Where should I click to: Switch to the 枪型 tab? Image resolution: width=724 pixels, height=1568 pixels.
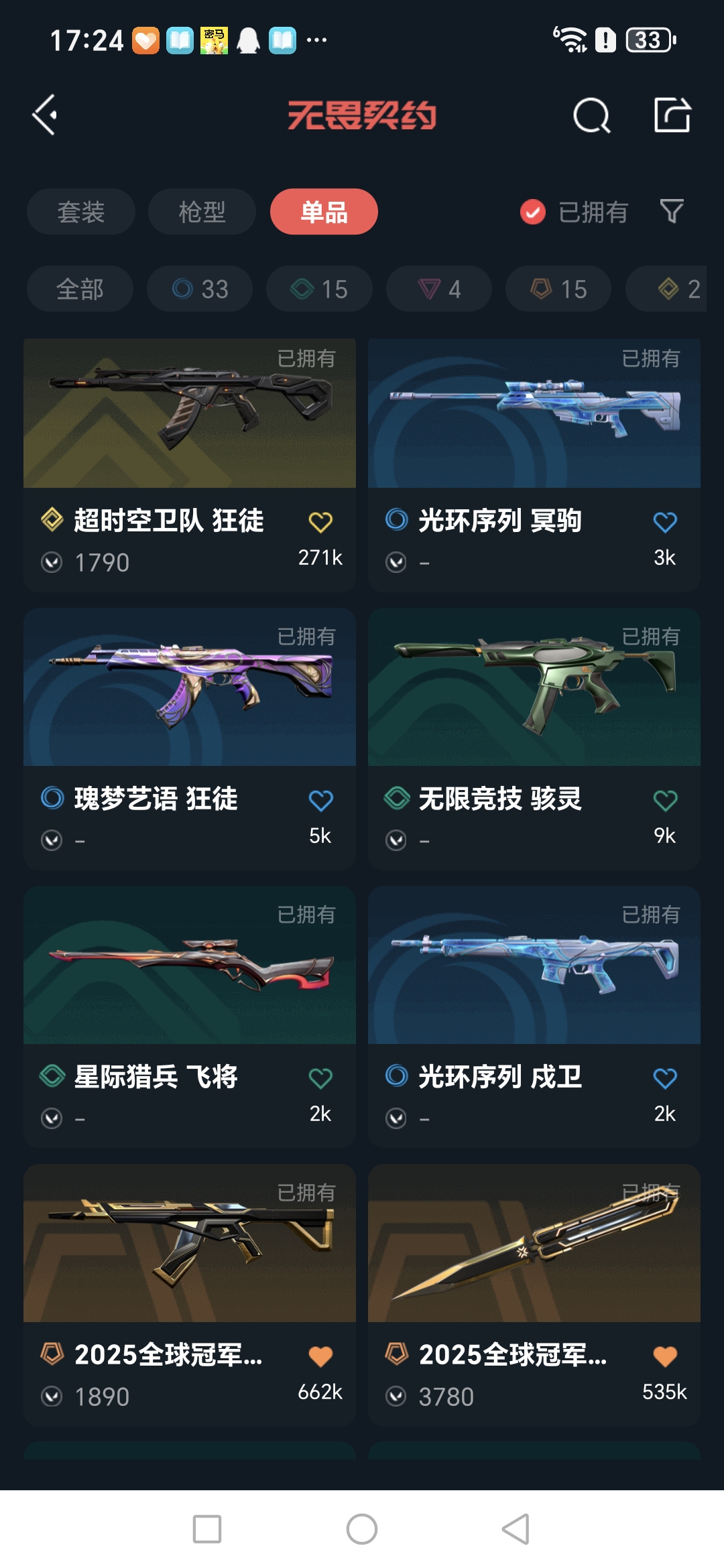pos(202,212)
